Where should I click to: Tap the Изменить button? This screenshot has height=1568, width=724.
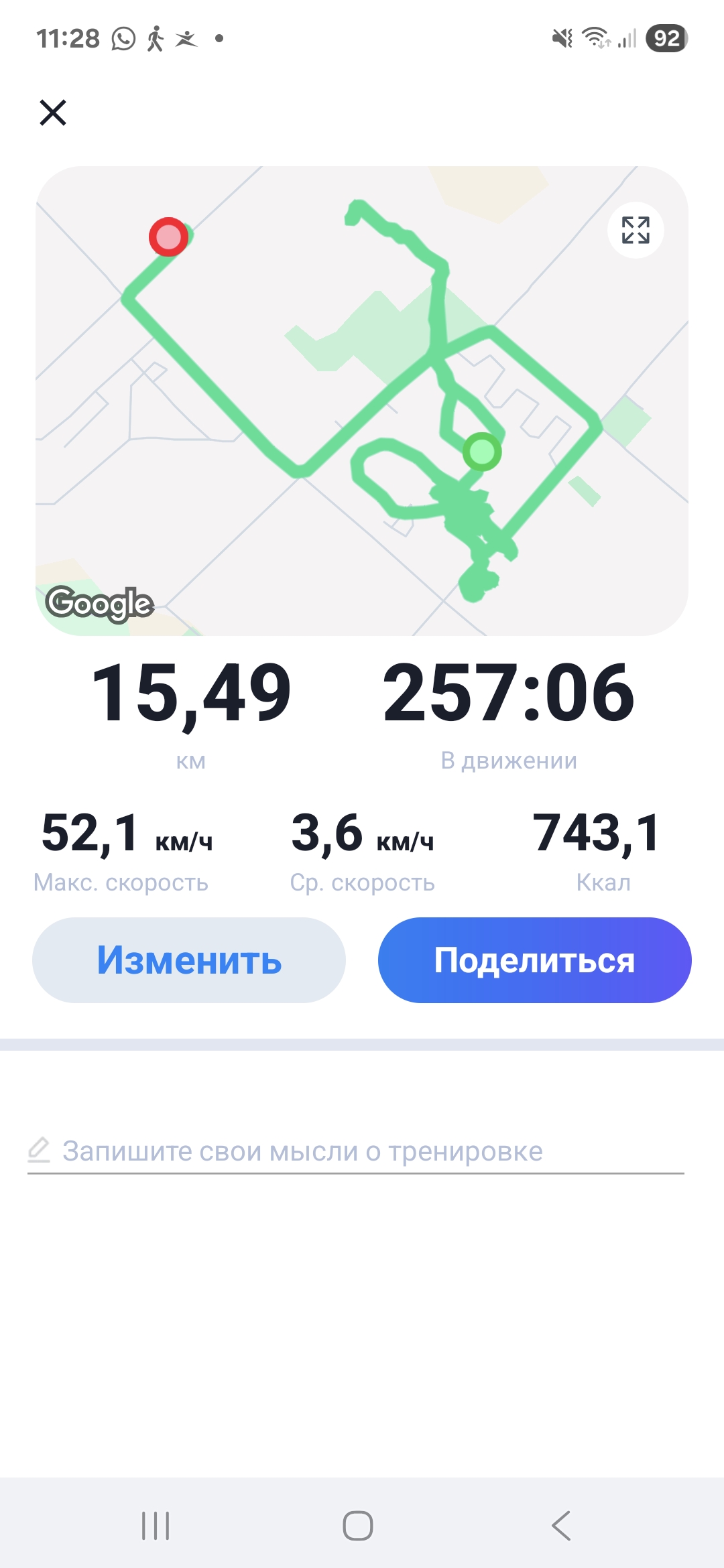tap(189, 960)
